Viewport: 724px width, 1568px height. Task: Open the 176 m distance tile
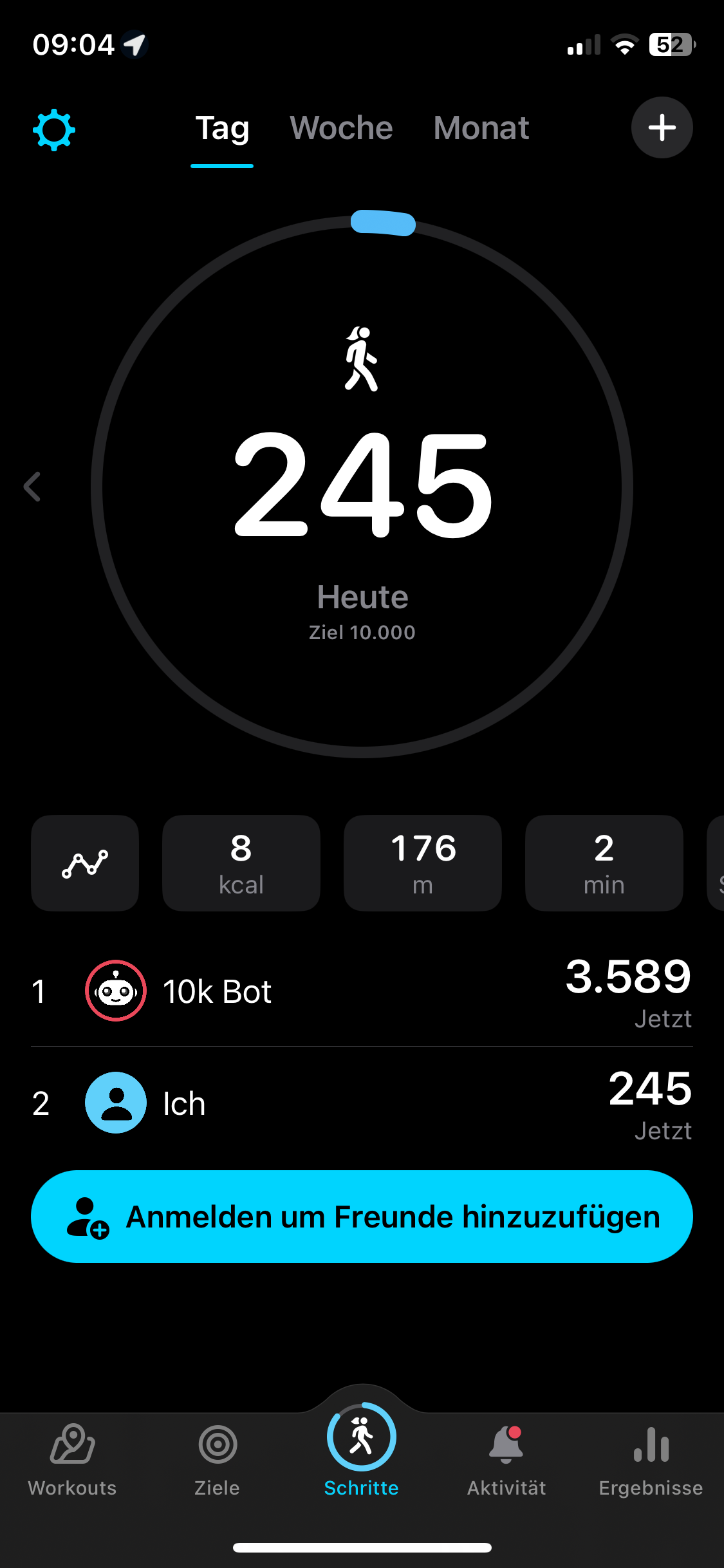[423, 863]
